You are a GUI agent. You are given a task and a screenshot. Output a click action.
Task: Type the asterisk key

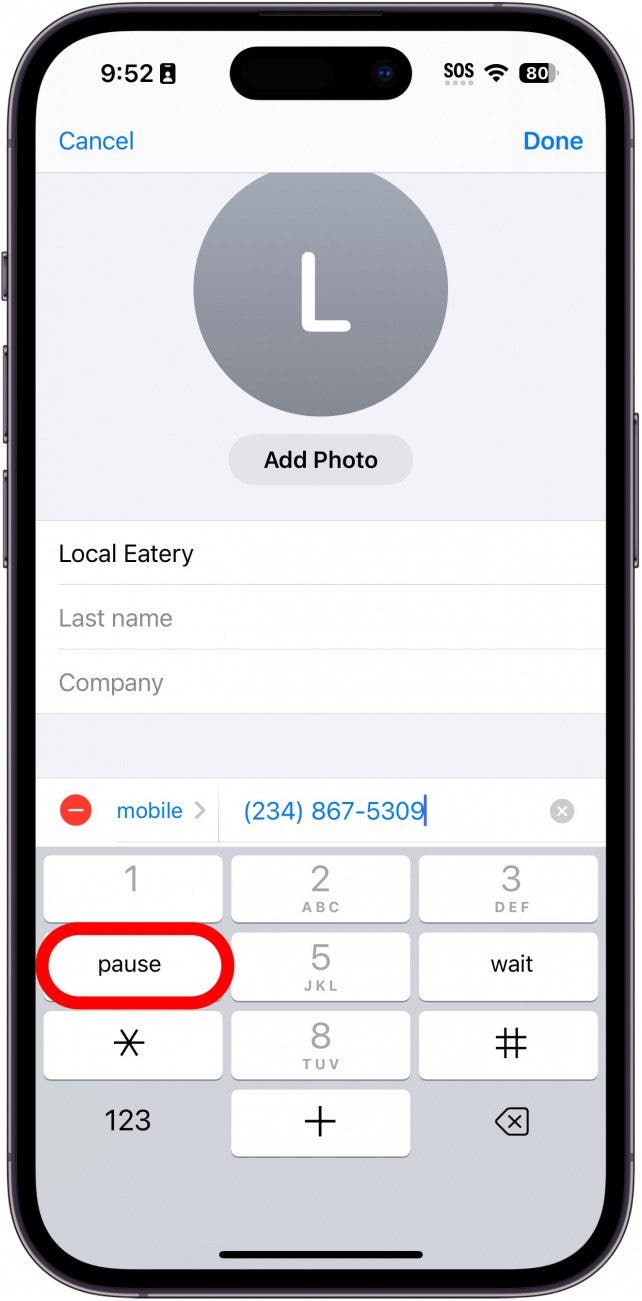132,1044
